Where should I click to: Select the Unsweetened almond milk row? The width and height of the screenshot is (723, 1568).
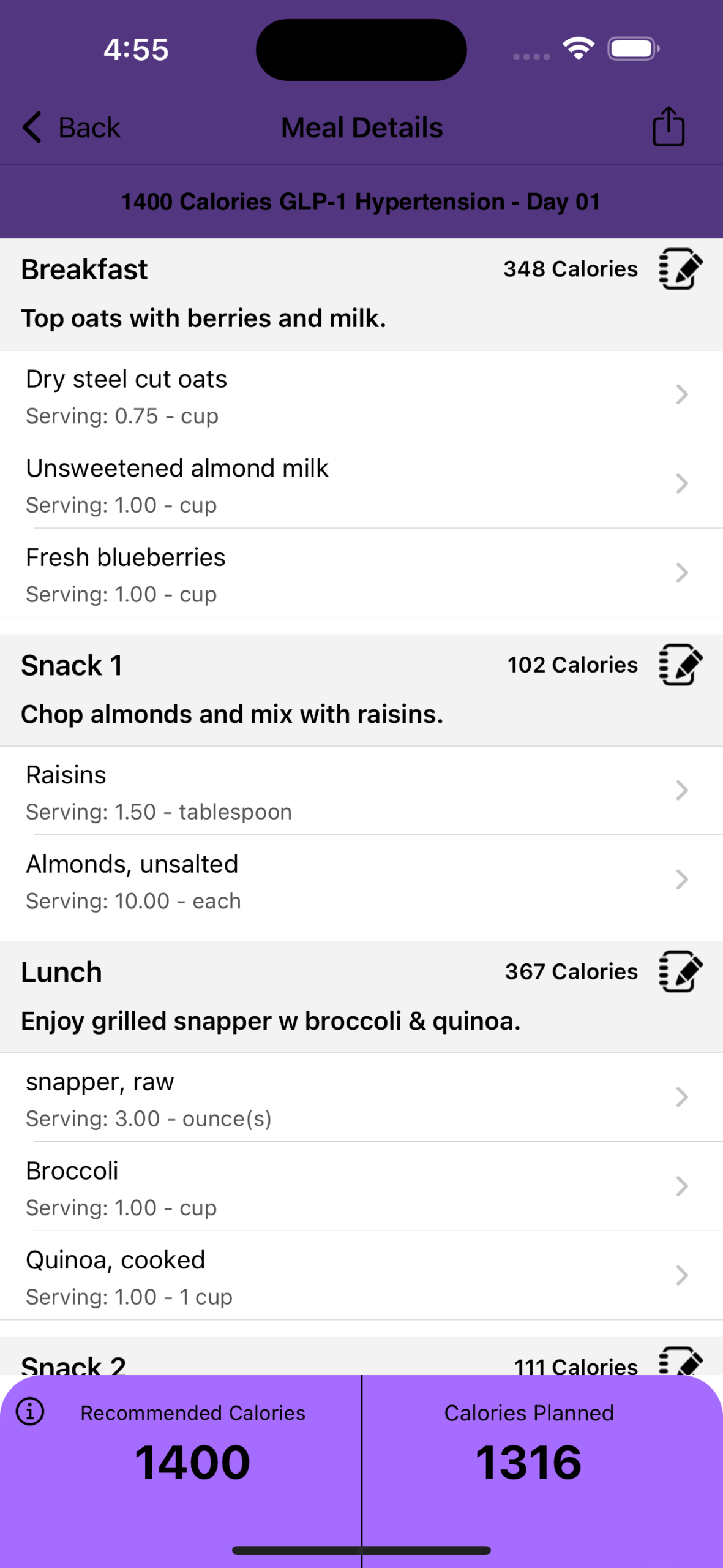361,484
